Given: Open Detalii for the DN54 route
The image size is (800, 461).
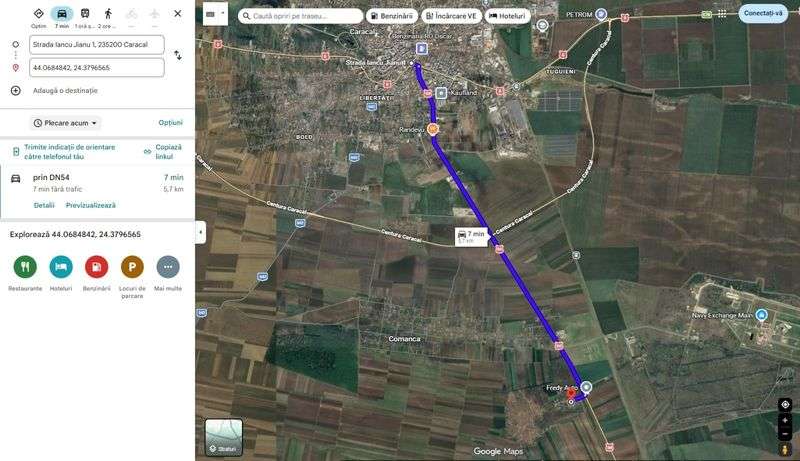Looking at the screenshot, I should (x=44, y=205).
